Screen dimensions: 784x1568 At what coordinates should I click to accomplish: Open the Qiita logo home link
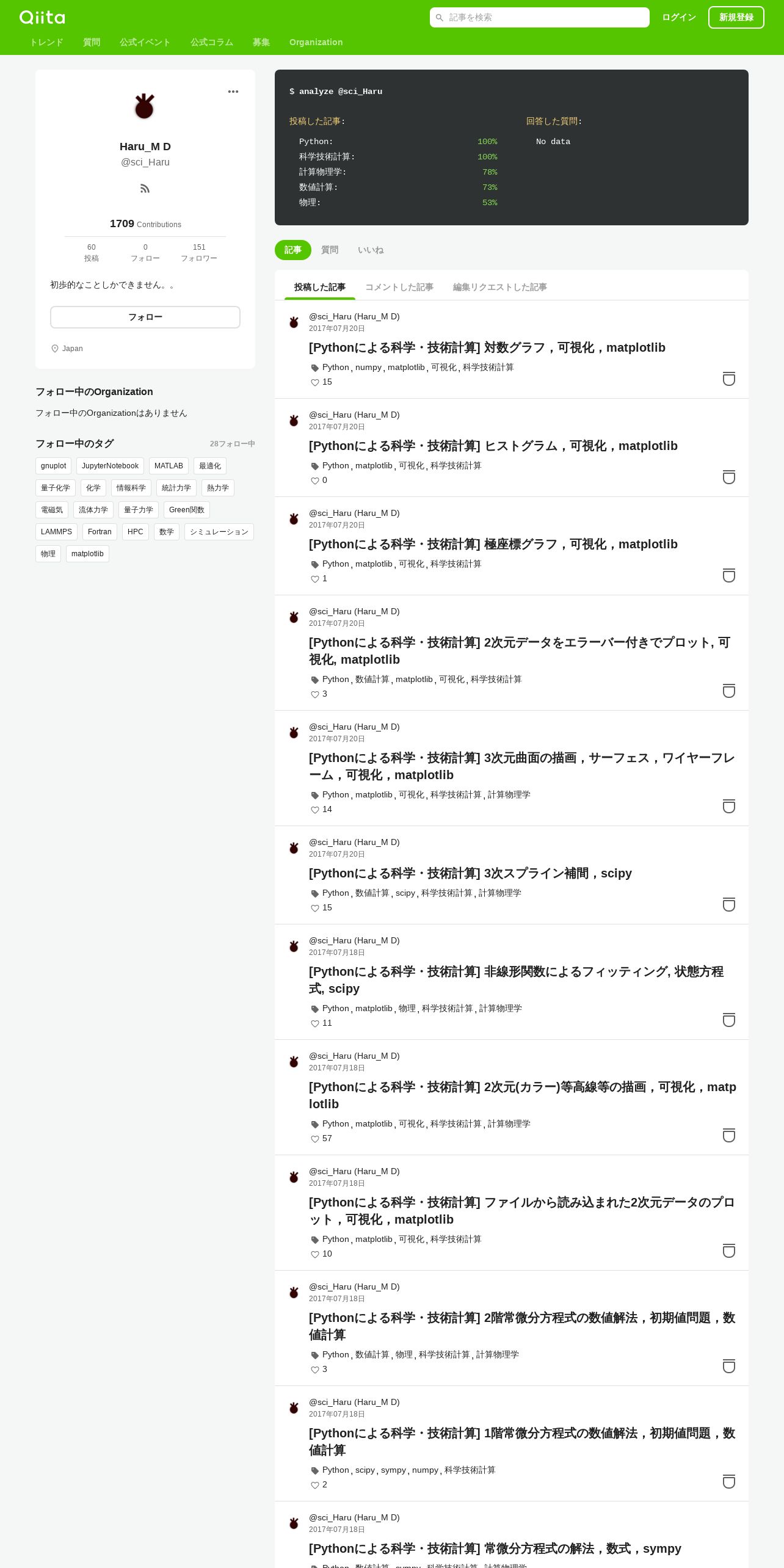pos(42,17)
